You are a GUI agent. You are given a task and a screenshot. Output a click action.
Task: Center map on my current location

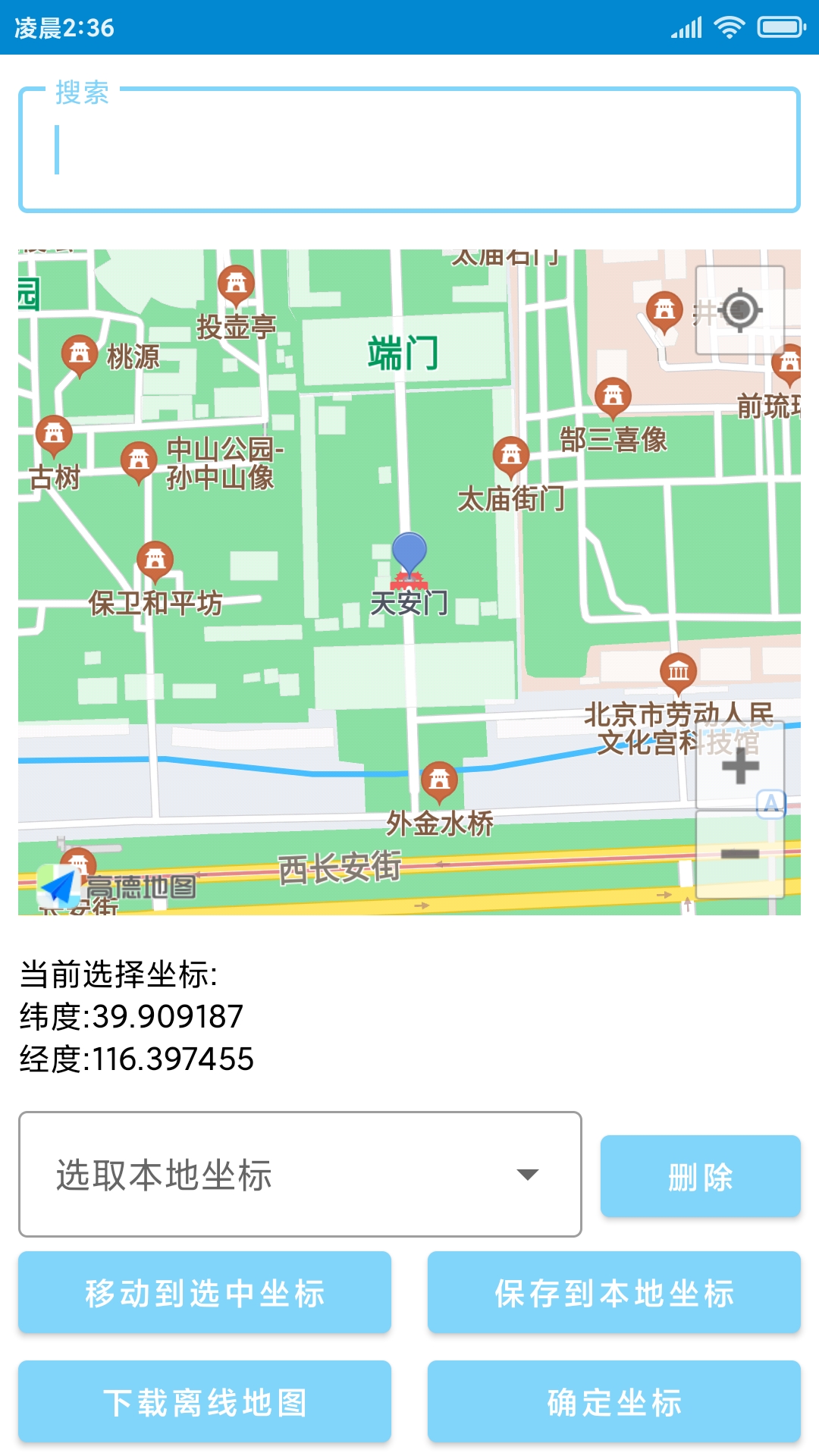740,310
